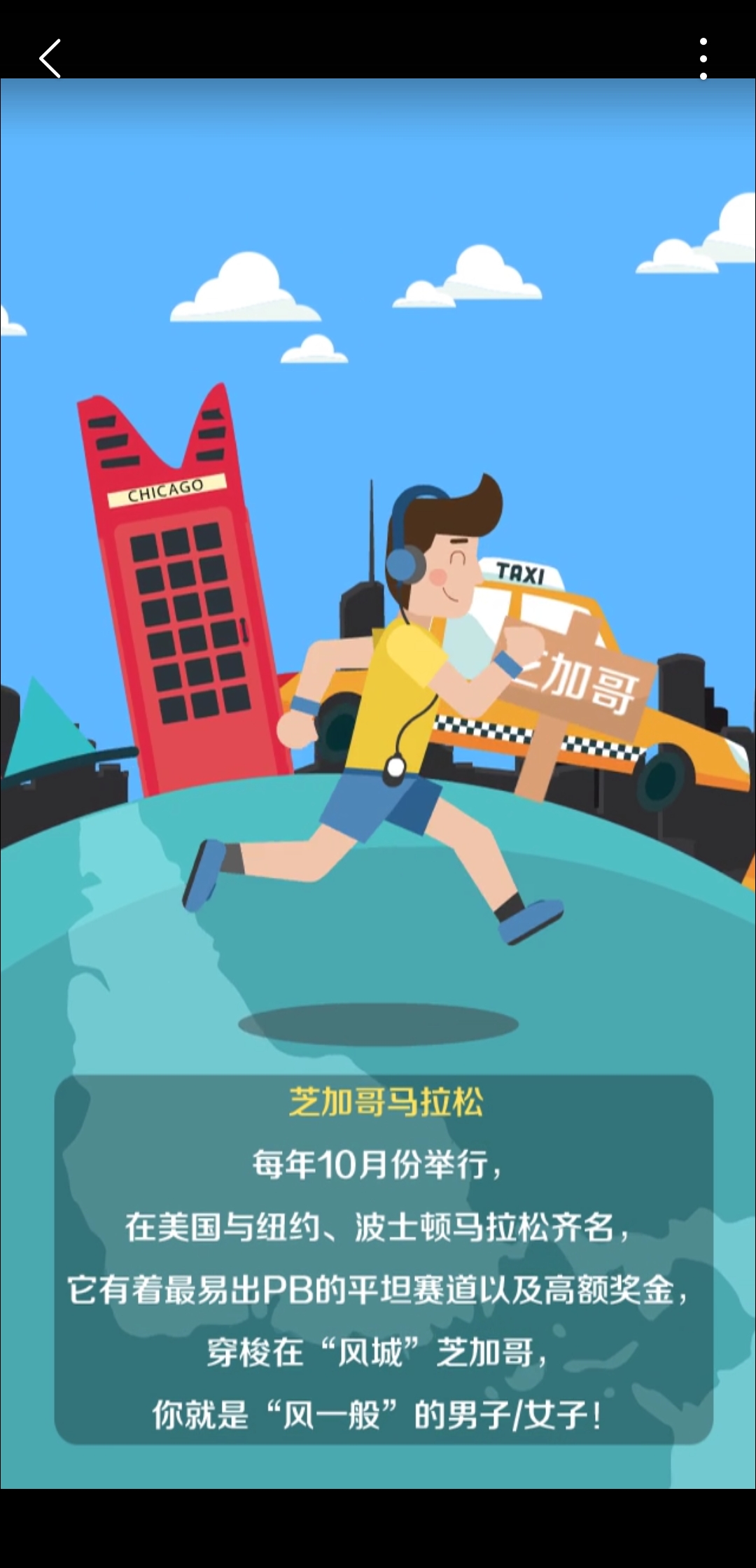
Task: Open the three-dot overflow menu
Action: point(703,59)
